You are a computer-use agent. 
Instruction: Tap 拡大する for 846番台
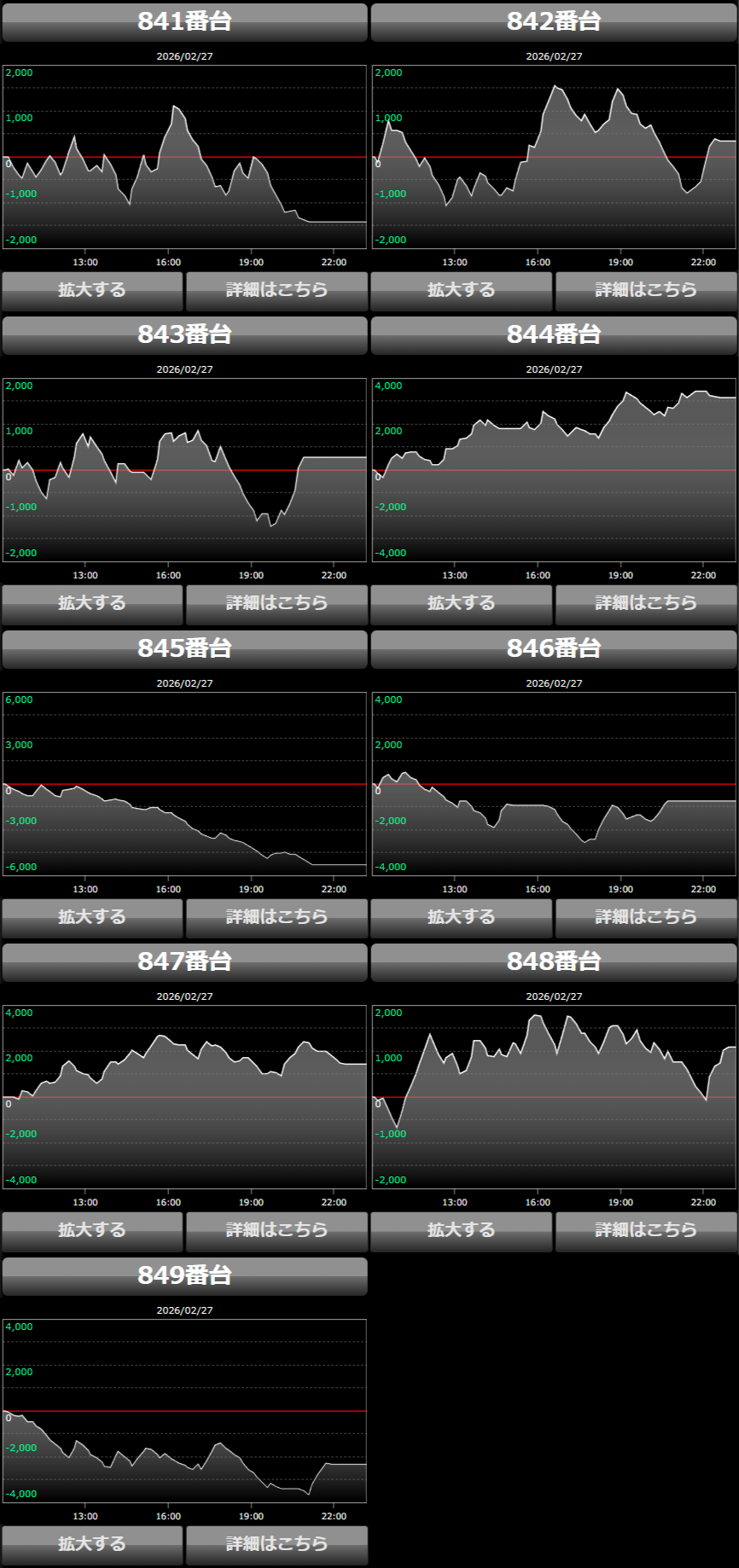462,917
